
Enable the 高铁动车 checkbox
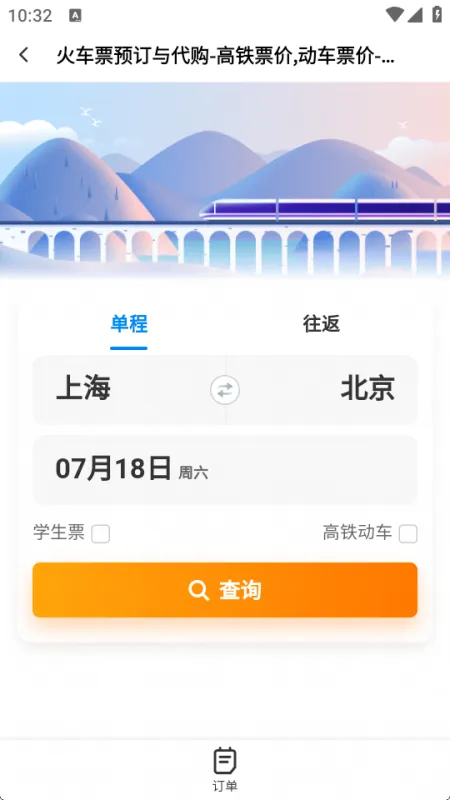click(x=408, y=534)
